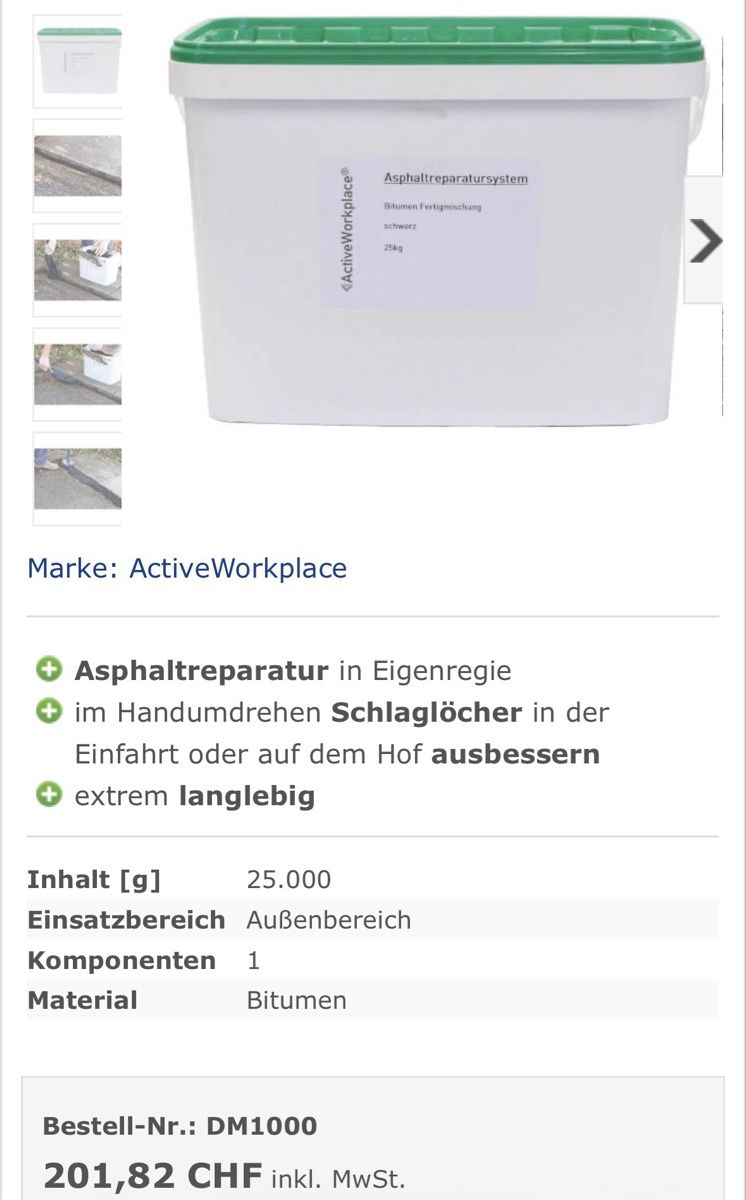Viewport: 746px width, 1200px height.
Task: Select the thumbnail with hands scooping from bucket
Action: (78, 269)
